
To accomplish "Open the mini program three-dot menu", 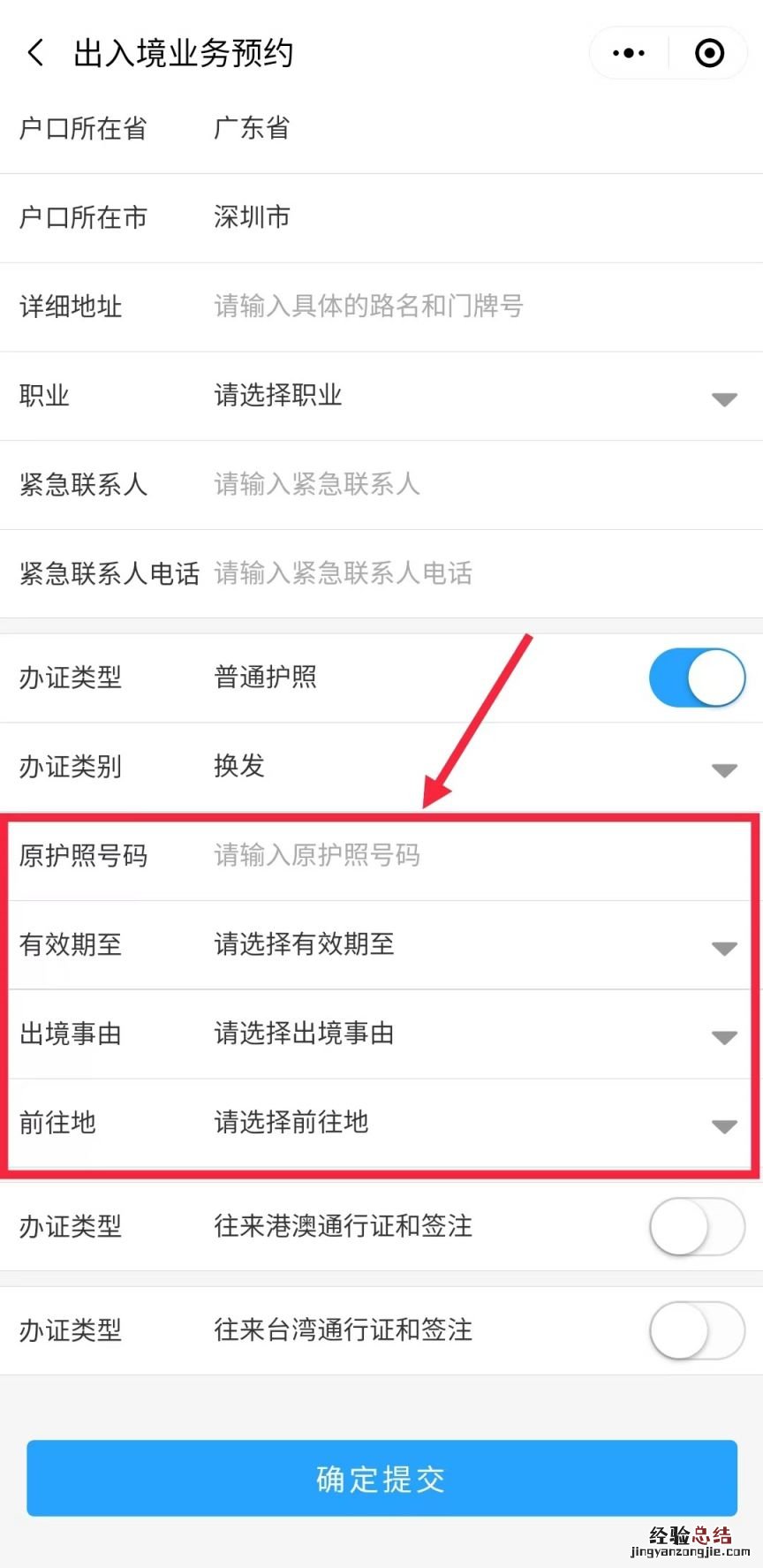I will pos(629,53).
